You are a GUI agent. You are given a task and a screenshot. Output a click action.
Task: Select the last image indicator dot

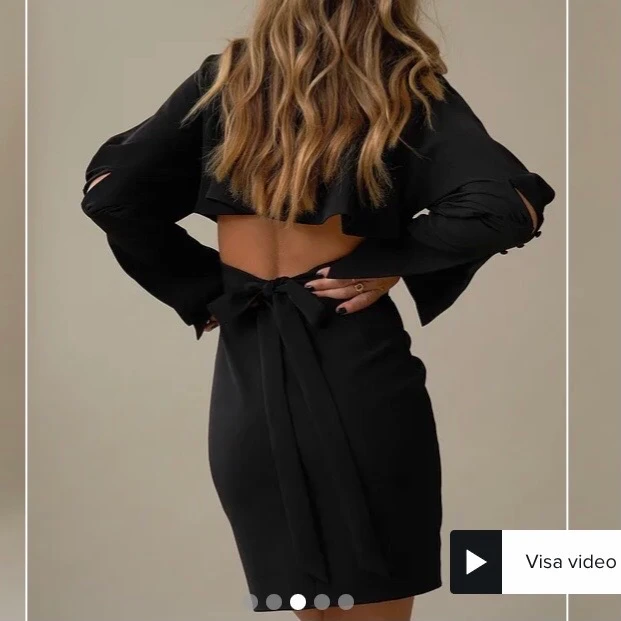point(346,602)
